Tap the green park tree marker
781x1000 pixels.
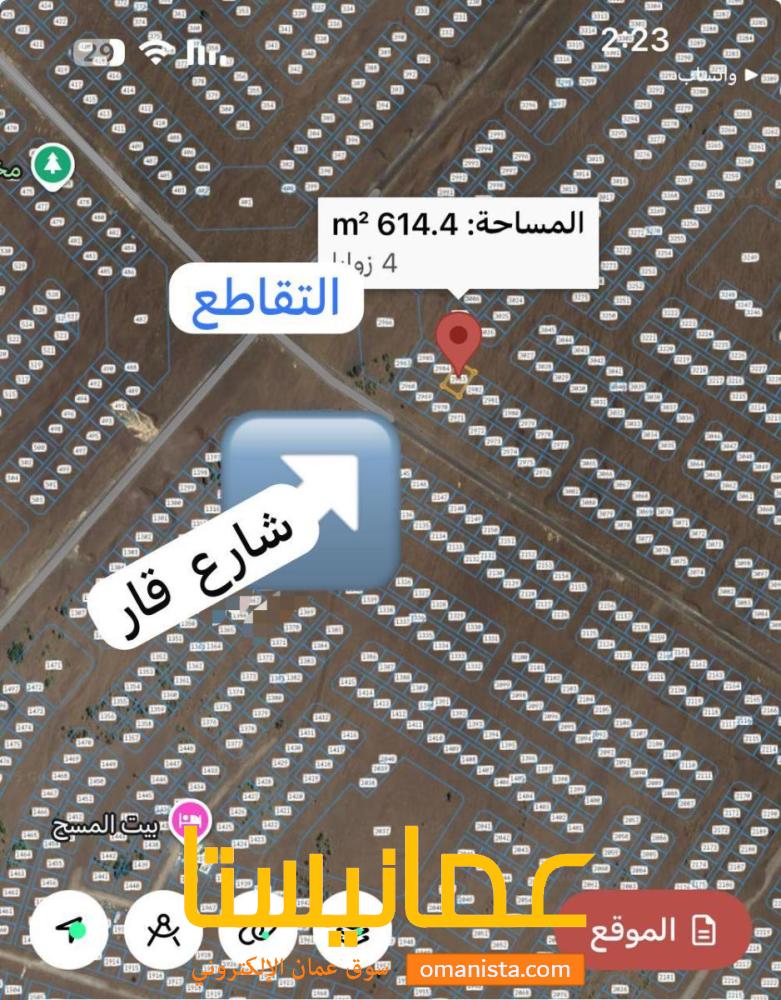(x=52, y=164)
